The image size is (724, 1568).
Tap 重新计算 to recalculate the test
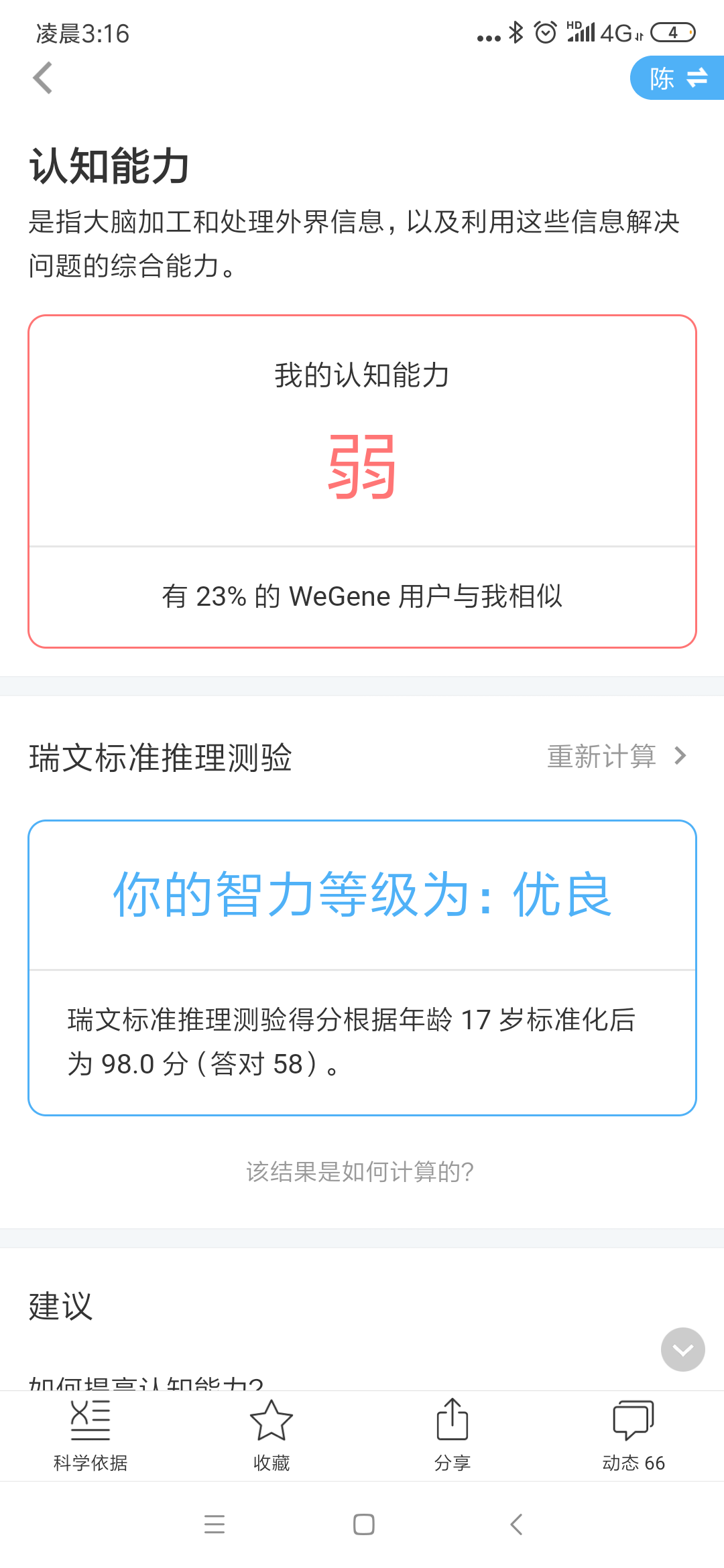(615, 757)
